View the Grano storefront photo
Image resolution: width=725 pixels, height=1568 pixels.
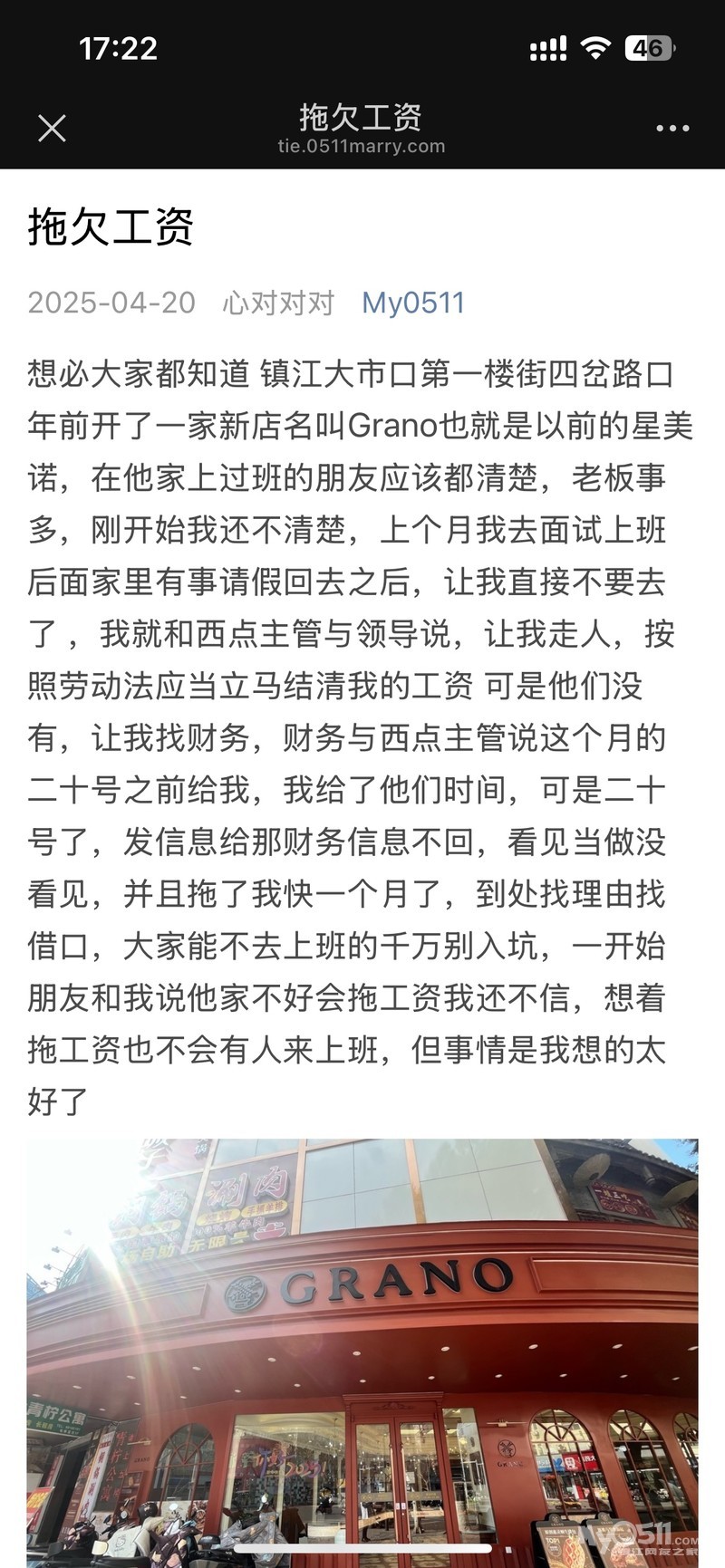pos(362,1353)
